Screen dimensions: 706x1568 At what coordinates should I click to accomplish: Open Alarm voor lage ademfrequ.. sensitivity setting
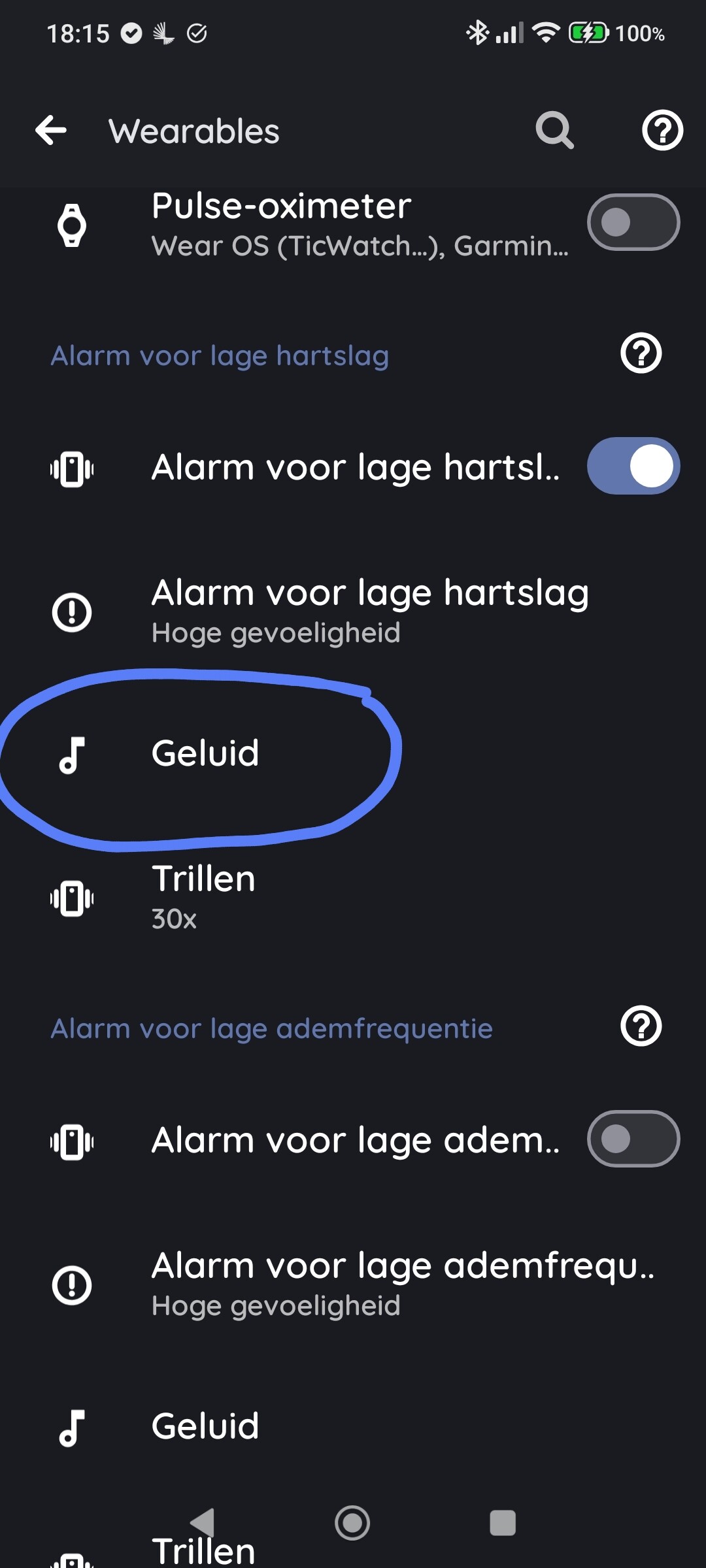coord(353,1285)
